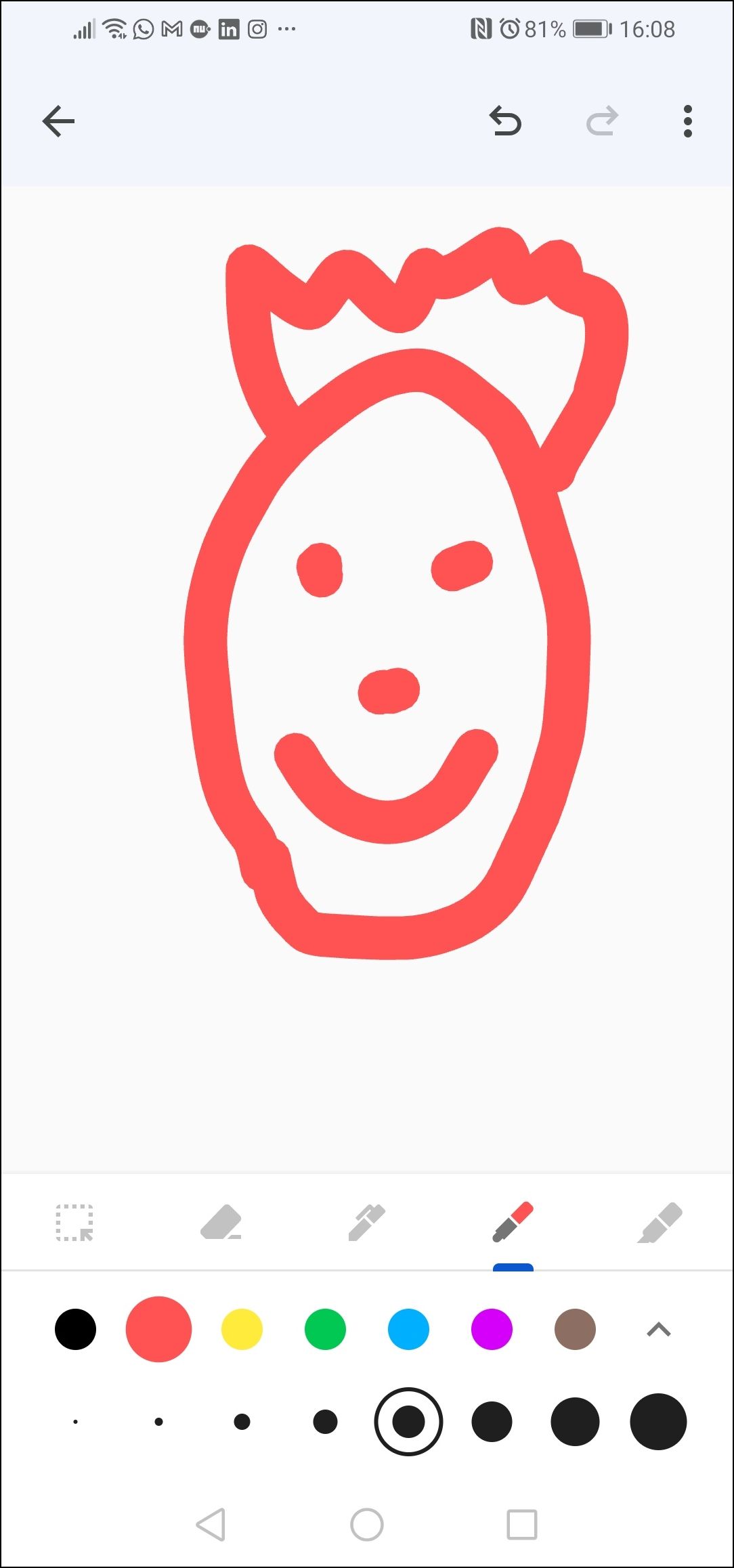The height and width of the screenshot is (1568, 734).
Task: Select the purple color swatch
Action: pos(492,1330)
